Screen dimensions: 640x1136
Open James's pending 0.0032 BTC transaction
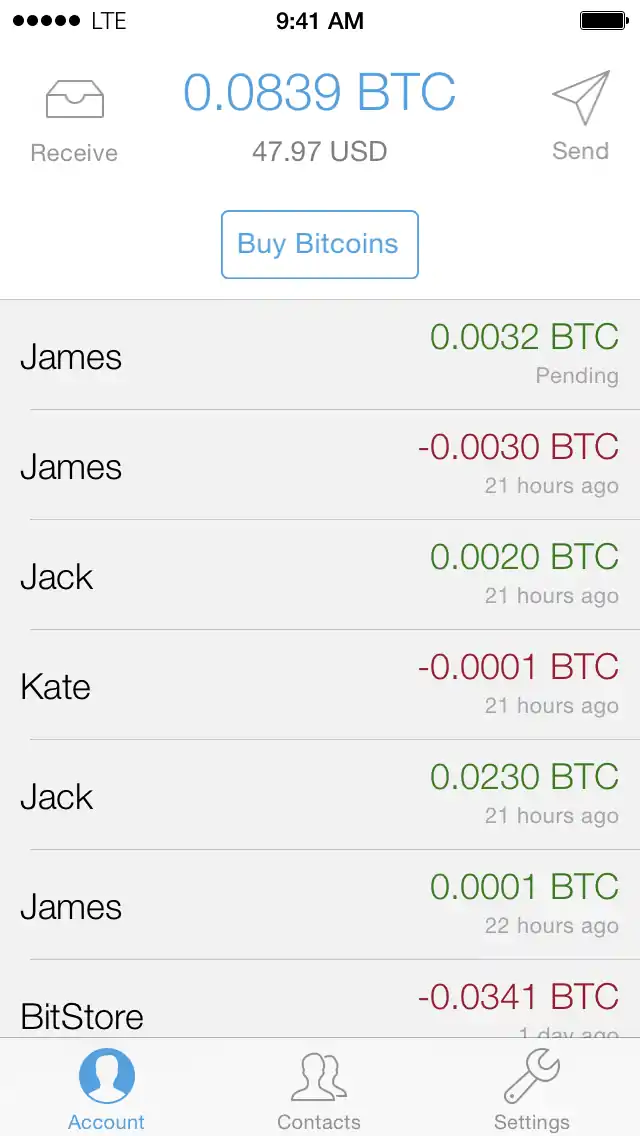click(320, 356)
